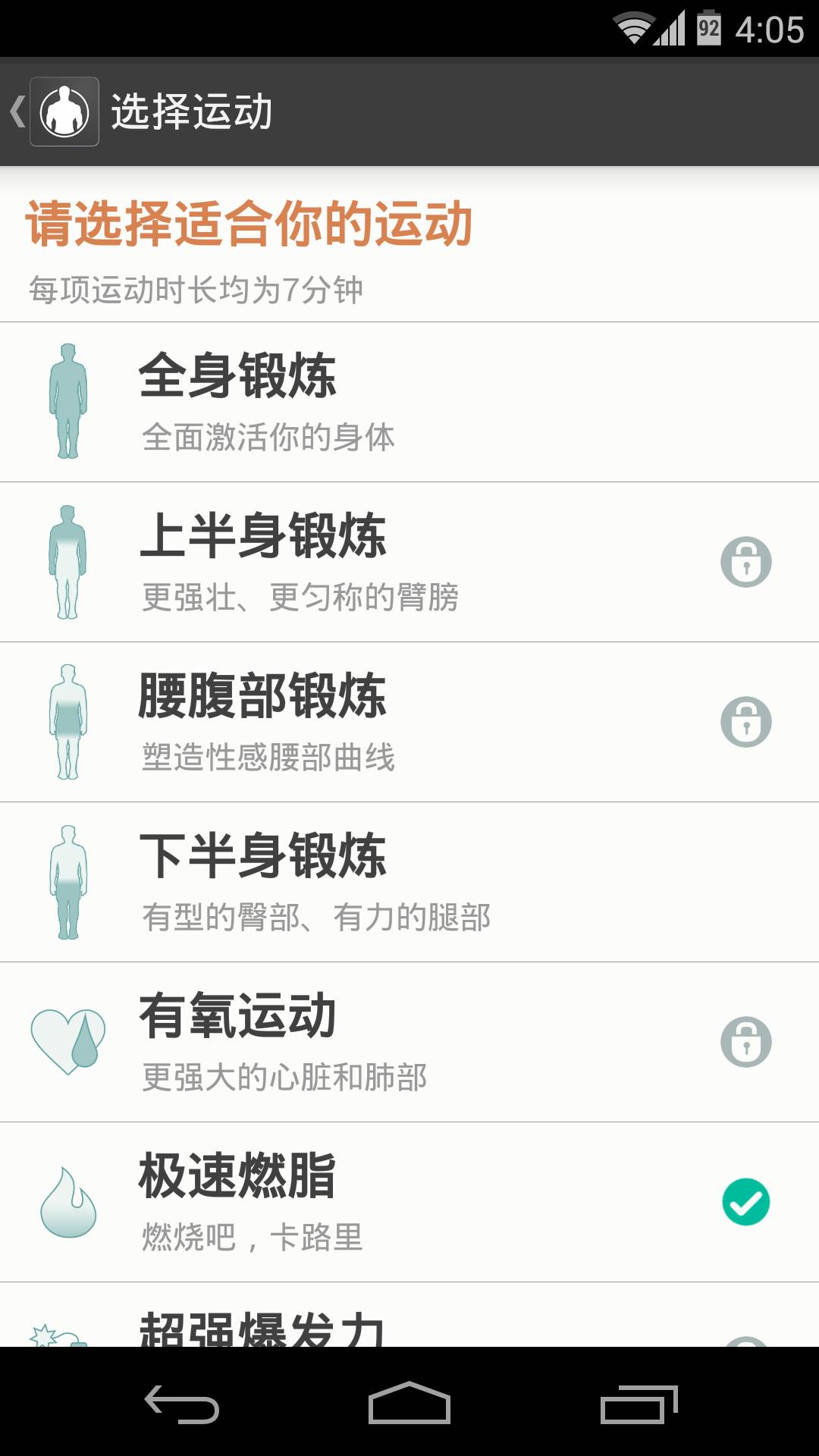Tap the lock icon beside 上半身锻炼
Viewport: 819px width, 1456px height.
(x=746, y=562)
